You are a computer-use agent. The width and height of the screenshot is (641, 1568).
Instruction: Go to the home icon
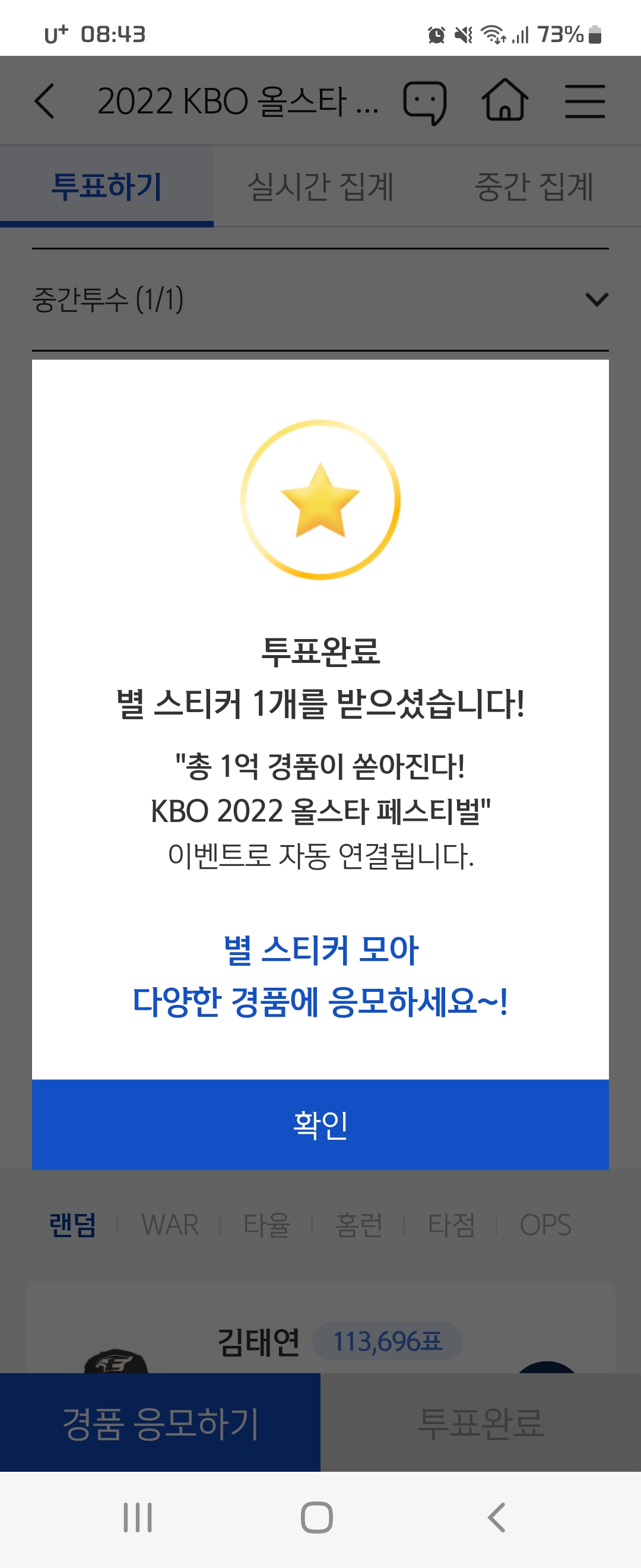(504, 101)
